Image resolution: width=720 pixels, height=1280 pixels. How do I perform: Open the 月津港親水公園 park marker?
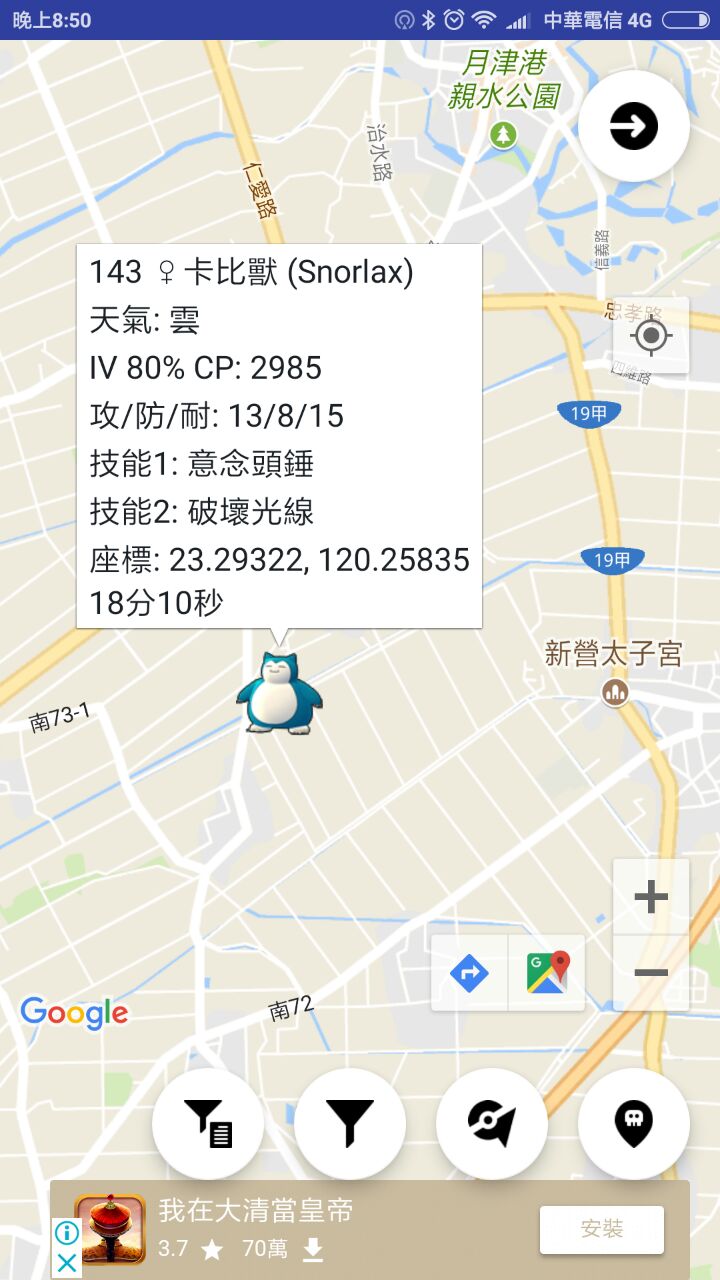[504, 133]
